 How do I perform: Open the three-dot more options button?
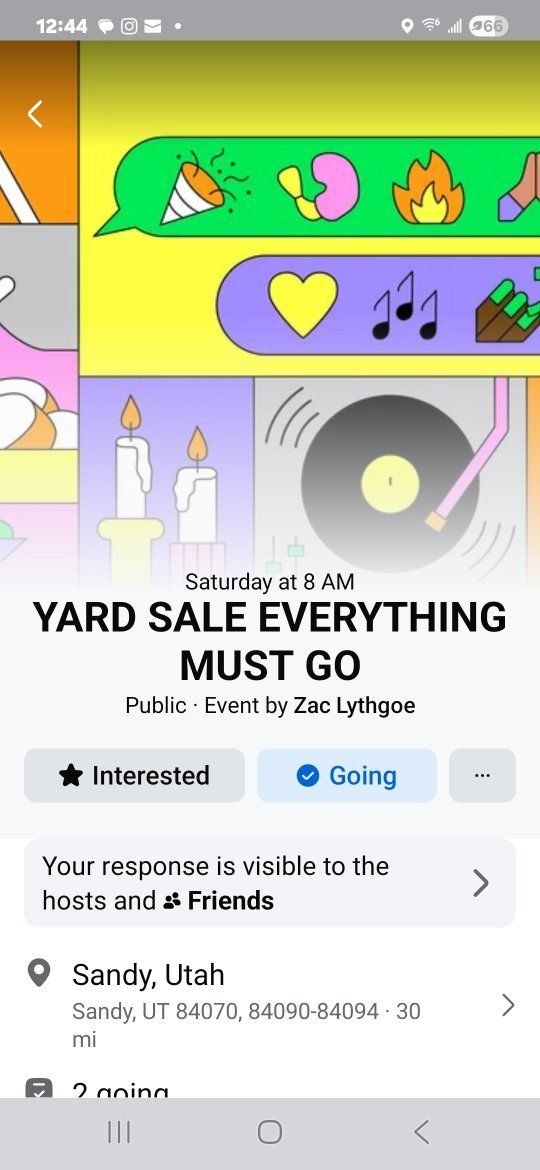(483, 775)
